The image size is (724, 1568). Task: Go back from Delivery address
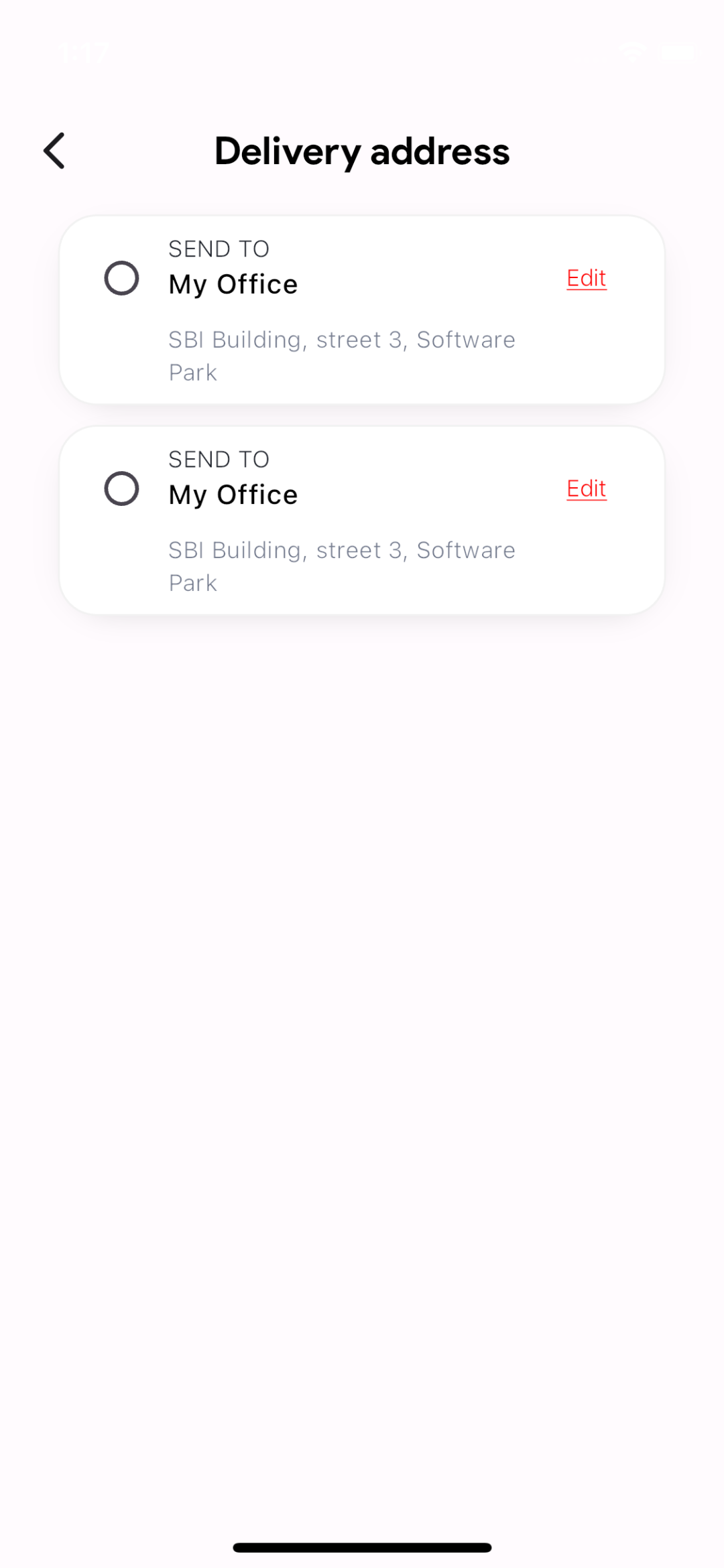pos(54,151)
